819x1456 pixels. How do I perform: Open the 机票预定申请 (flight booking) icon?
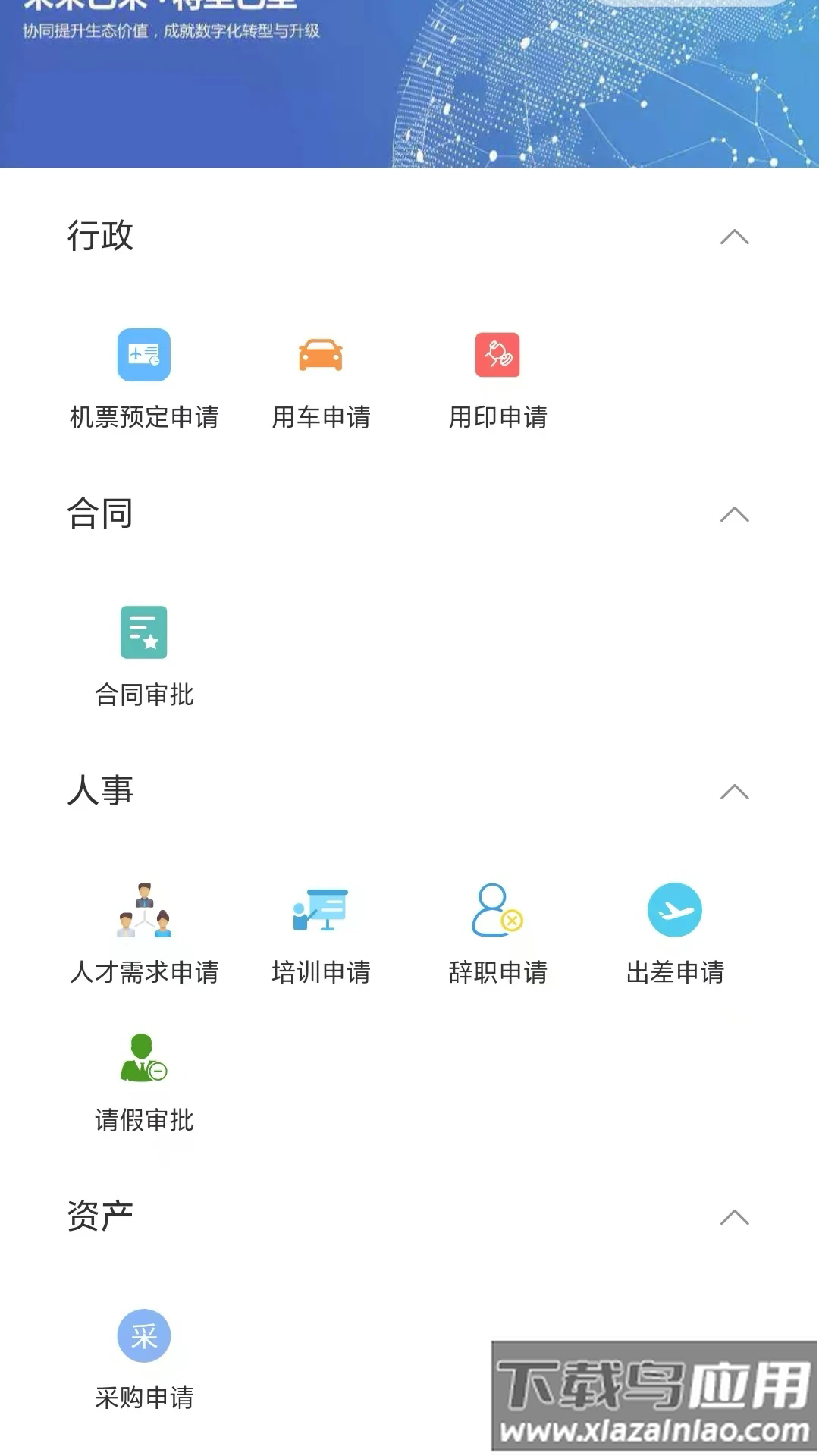pyautogui.click(x=144, y=355)
